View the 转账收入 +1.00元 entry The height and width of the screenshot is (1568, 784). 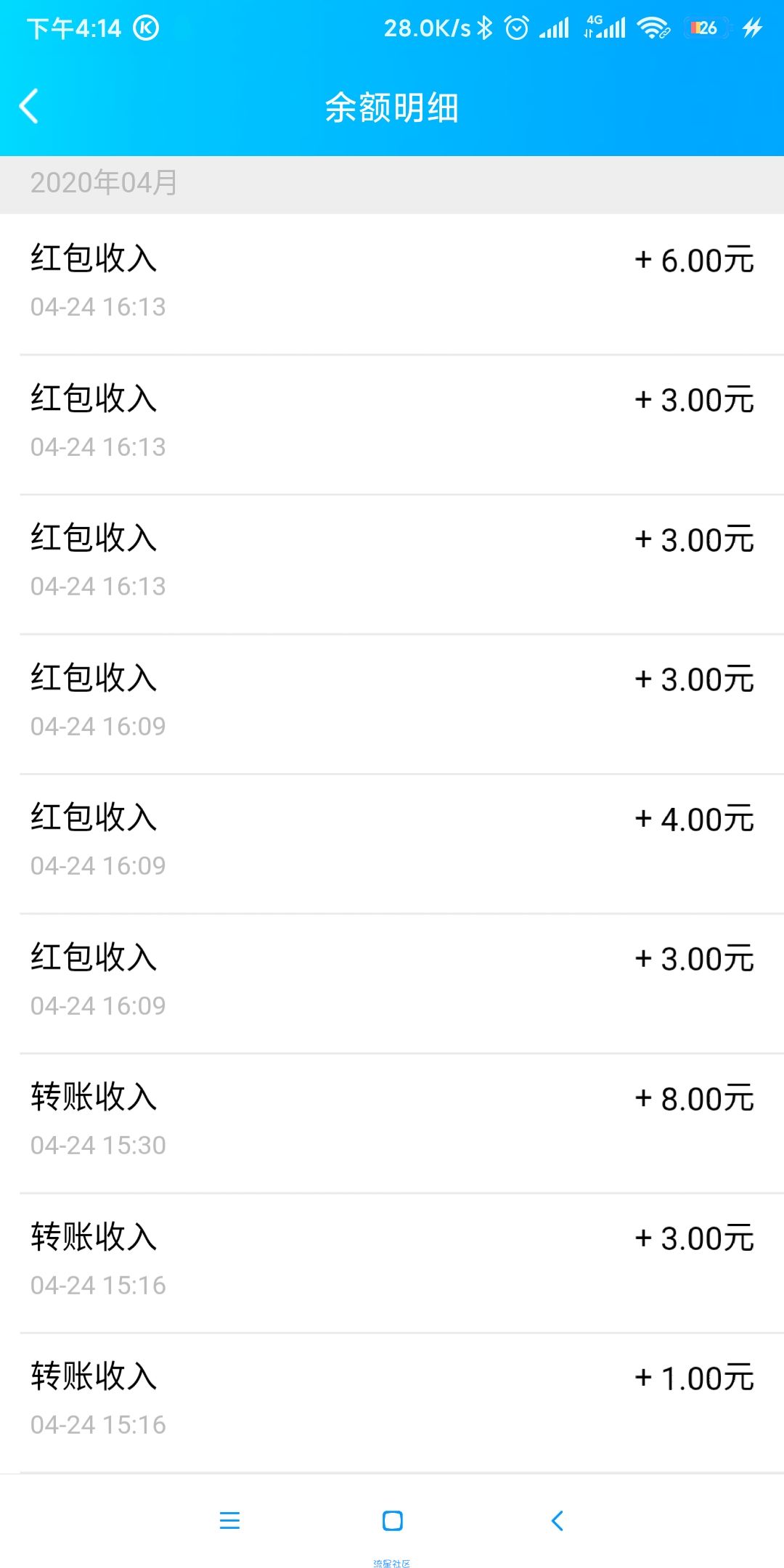tap(392, 1402)
